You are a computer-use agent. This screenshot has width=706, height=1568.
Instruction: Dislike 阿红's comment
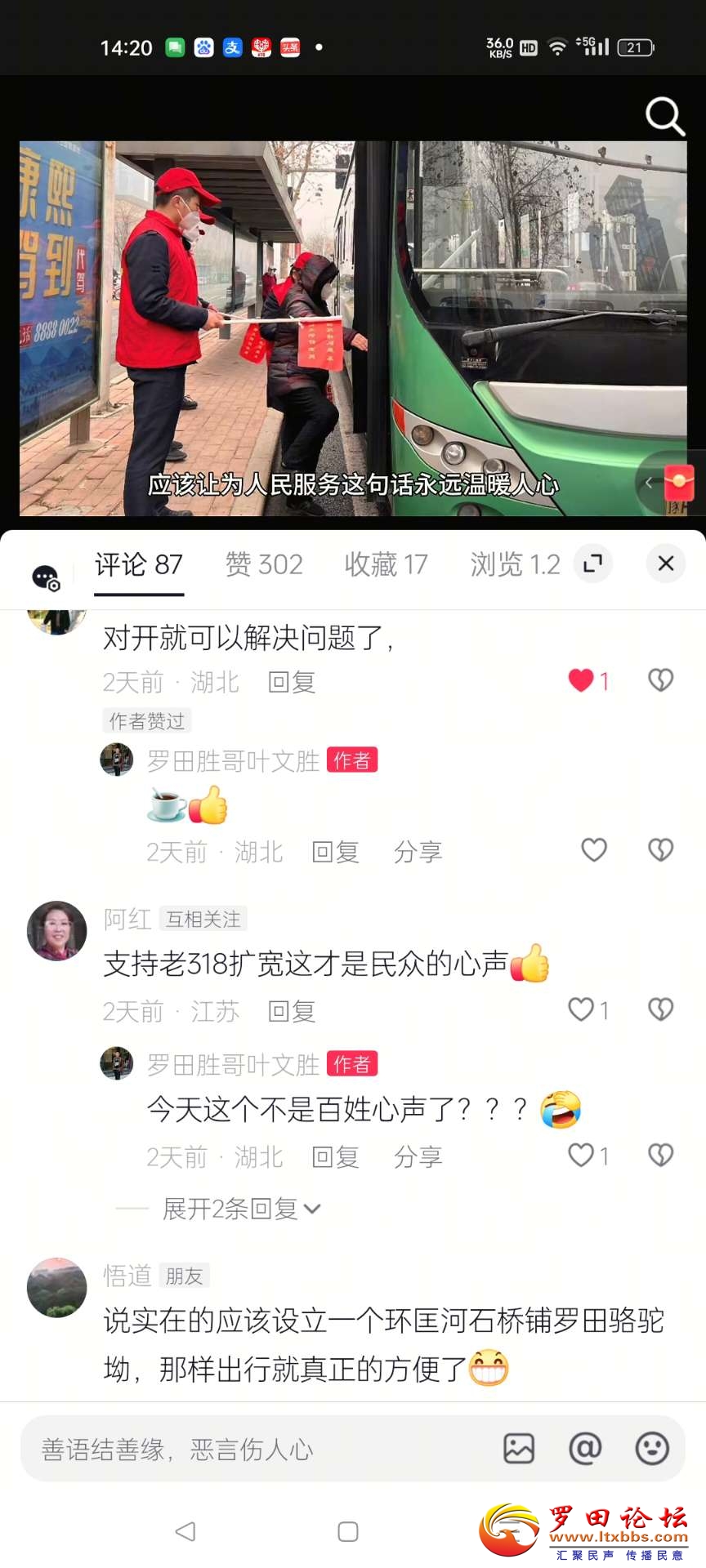pos(660,1010)
